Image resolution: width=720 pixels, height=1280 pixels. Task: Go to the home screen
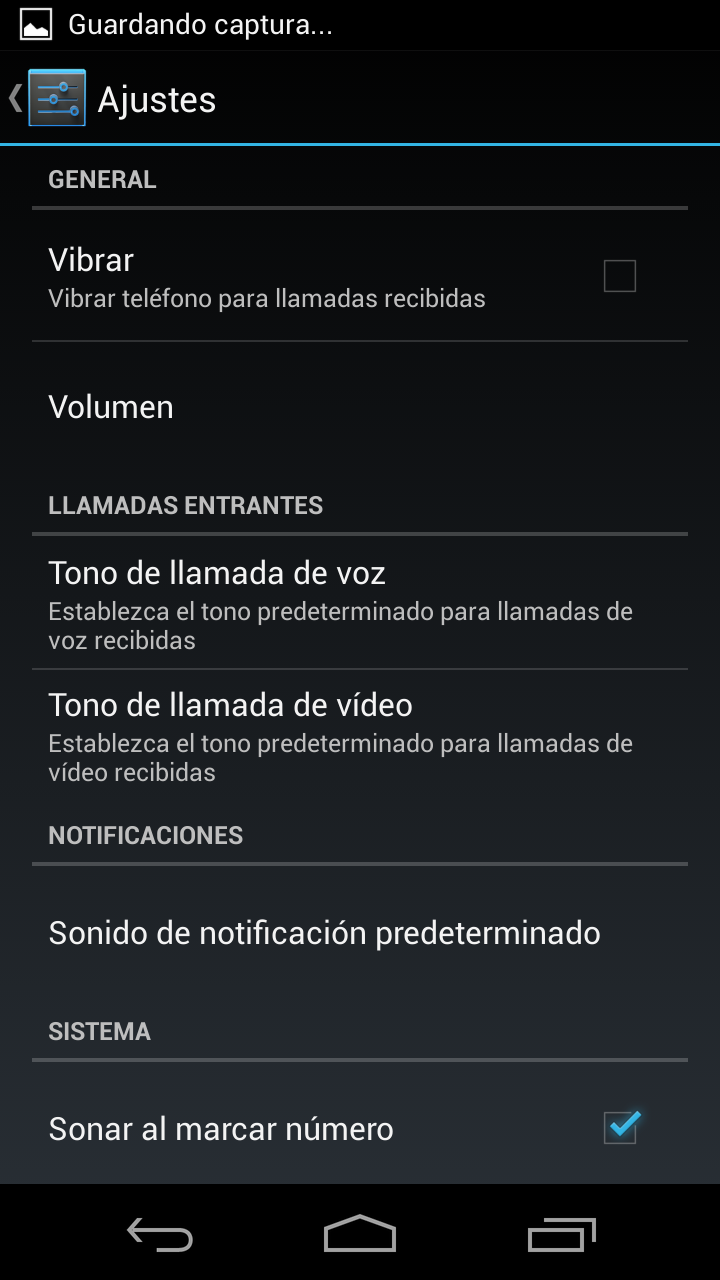click(360, 1234)
